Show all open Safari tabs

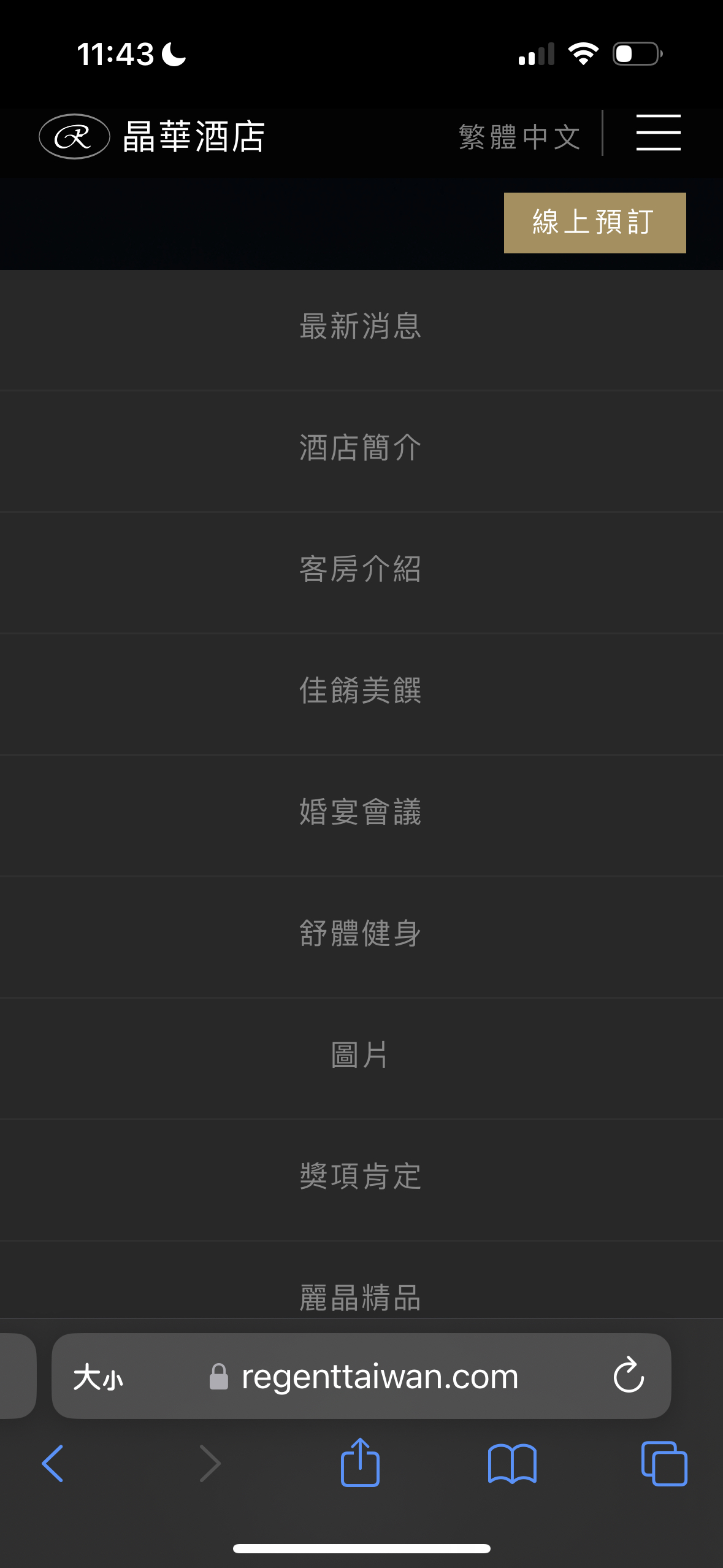[664, 1464]
